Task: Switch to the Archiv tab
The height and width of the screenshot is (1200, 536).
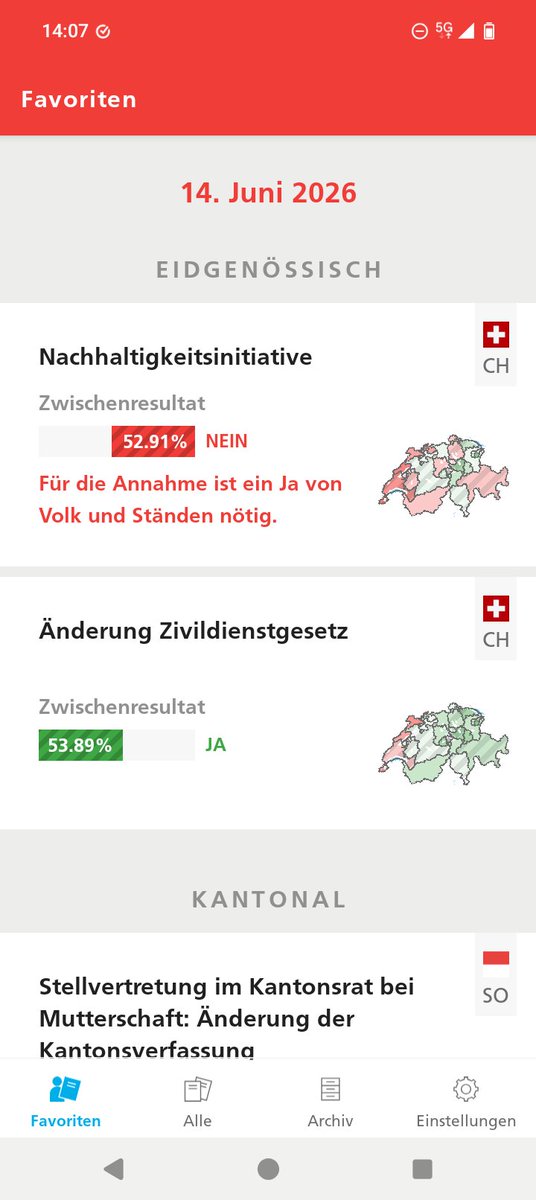Action: coord(330,1101)
